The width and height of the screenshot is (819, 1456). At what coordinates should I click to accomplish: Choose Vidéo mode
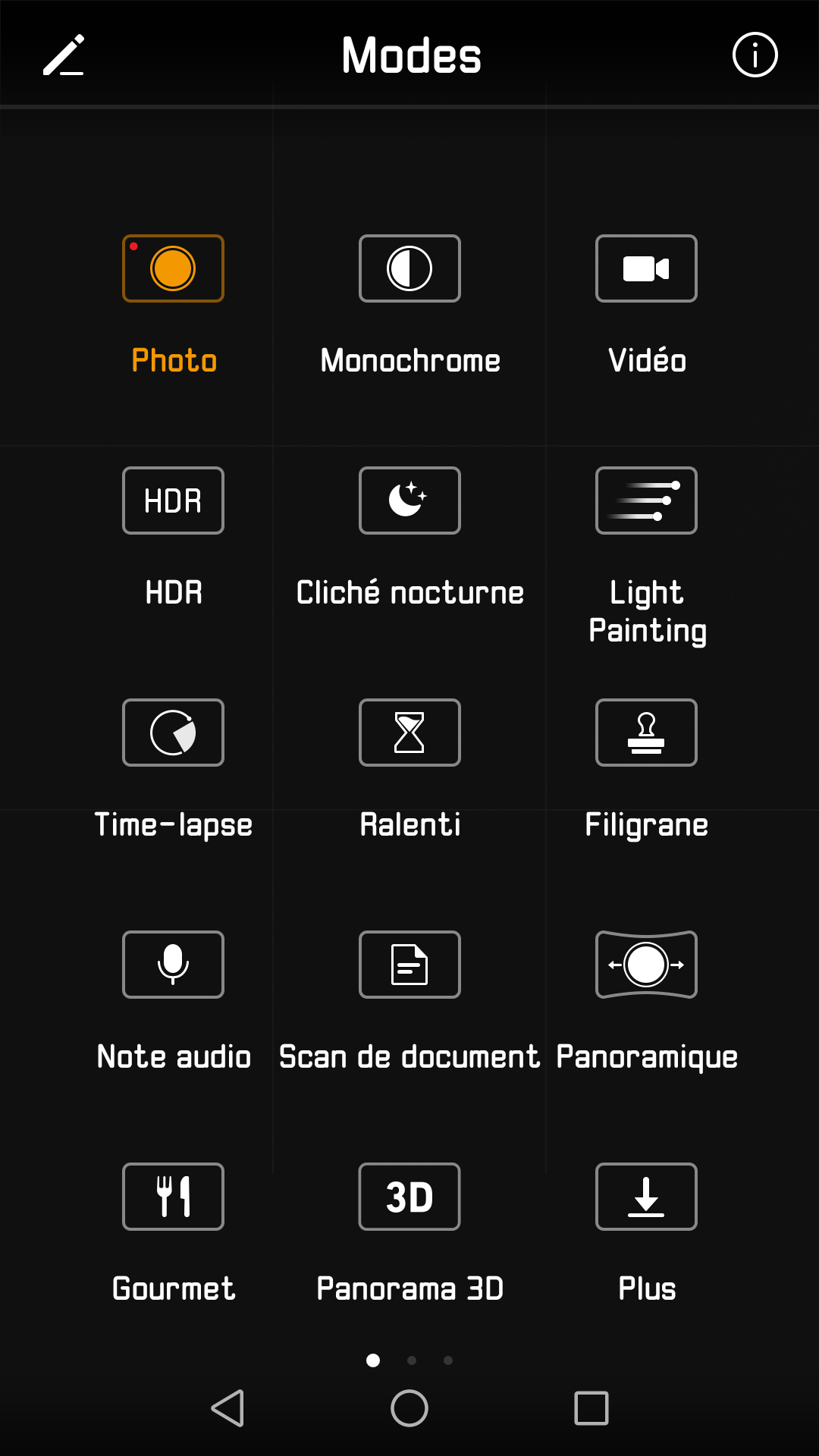(646, 269)
